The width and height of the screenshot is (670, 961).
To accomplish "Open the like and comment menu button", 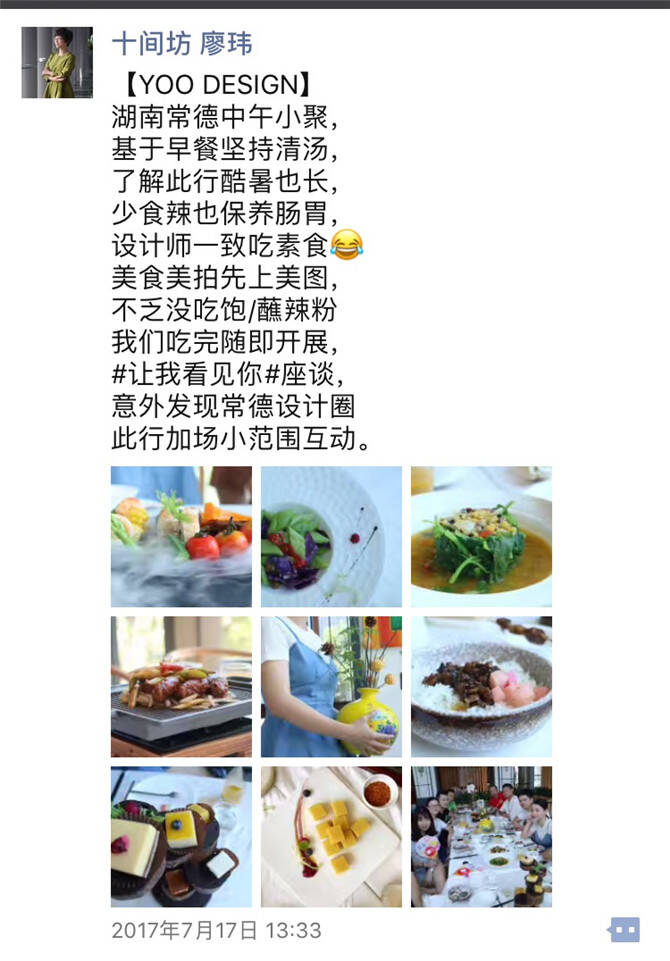I will (x=624, y=930).
